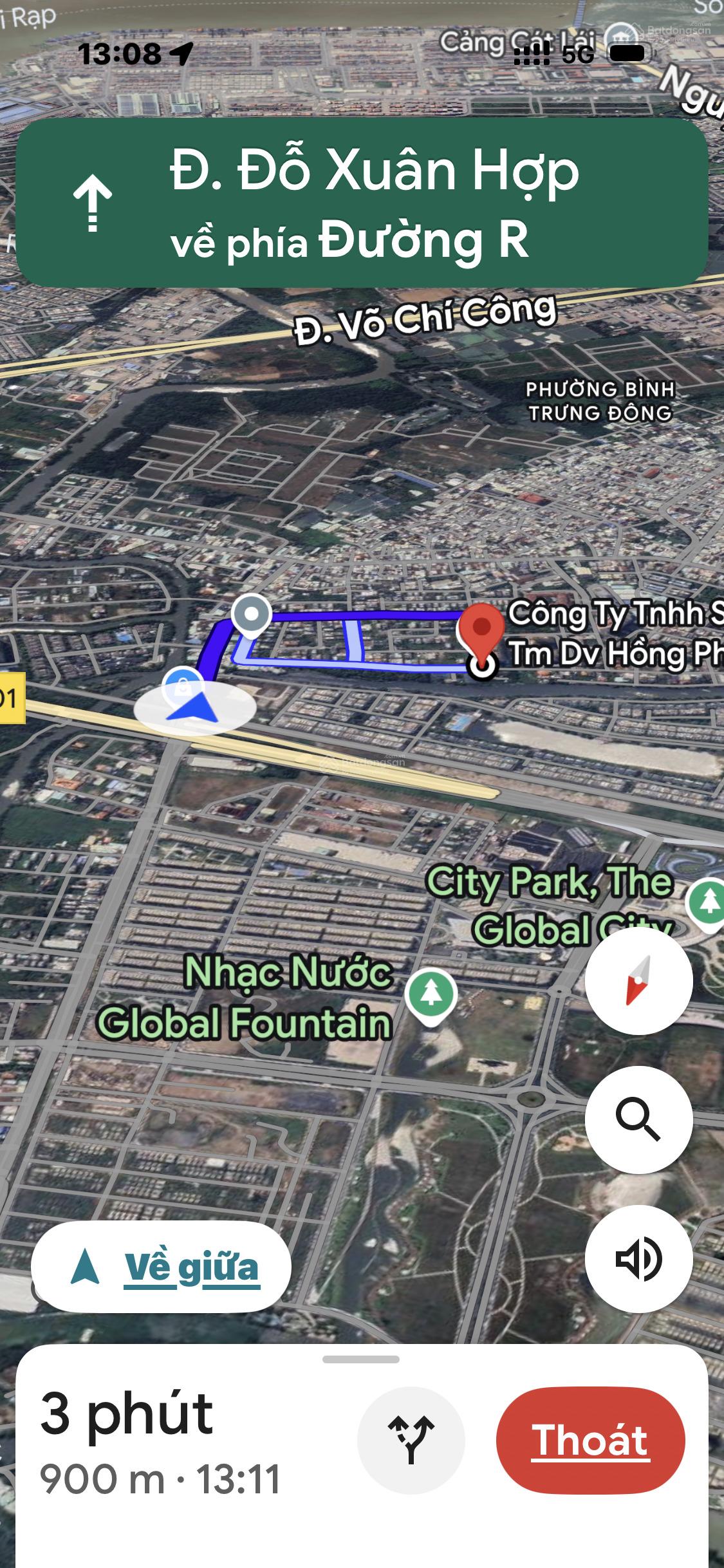The image size is (724, 1568).
Task: Exit navigation with Thoát button
Action: (x=590, y=1440)
